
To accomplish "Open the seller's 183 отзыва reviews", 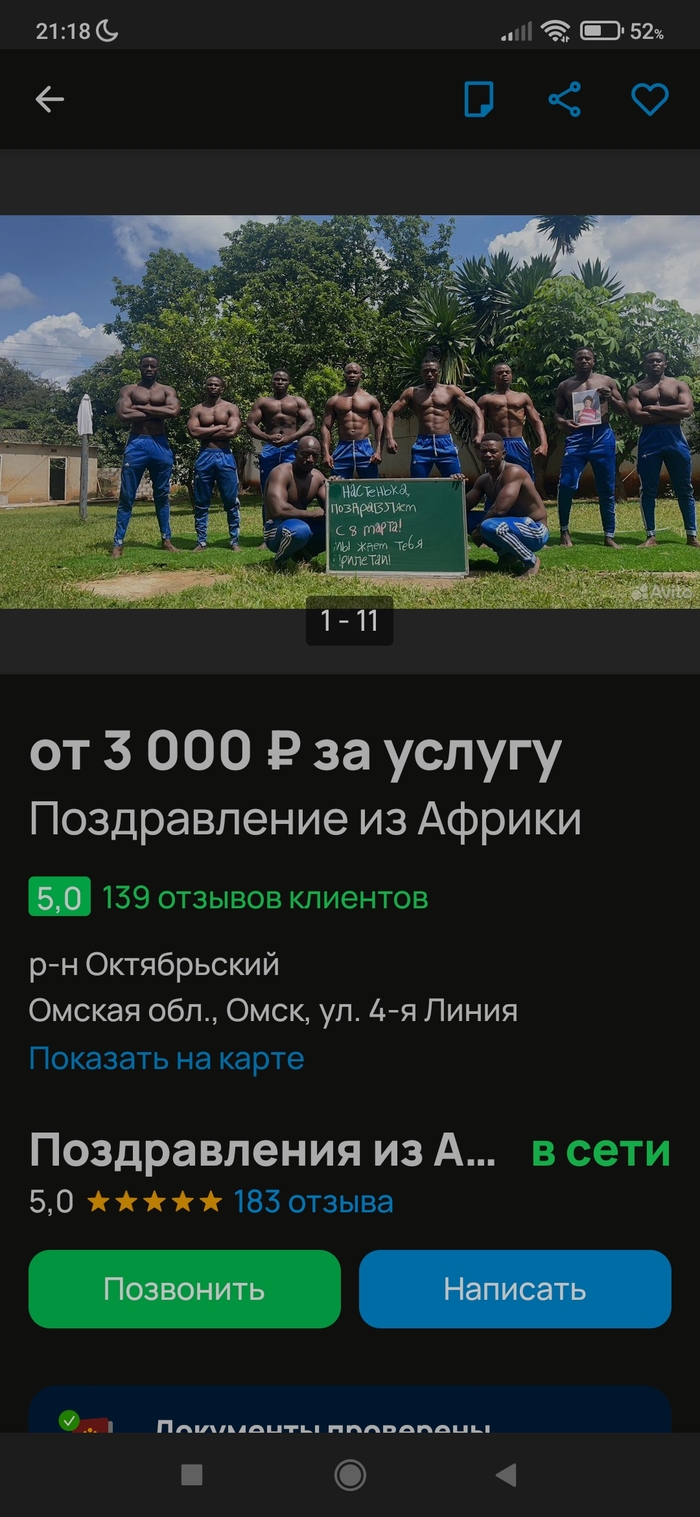I will 312,1201.
